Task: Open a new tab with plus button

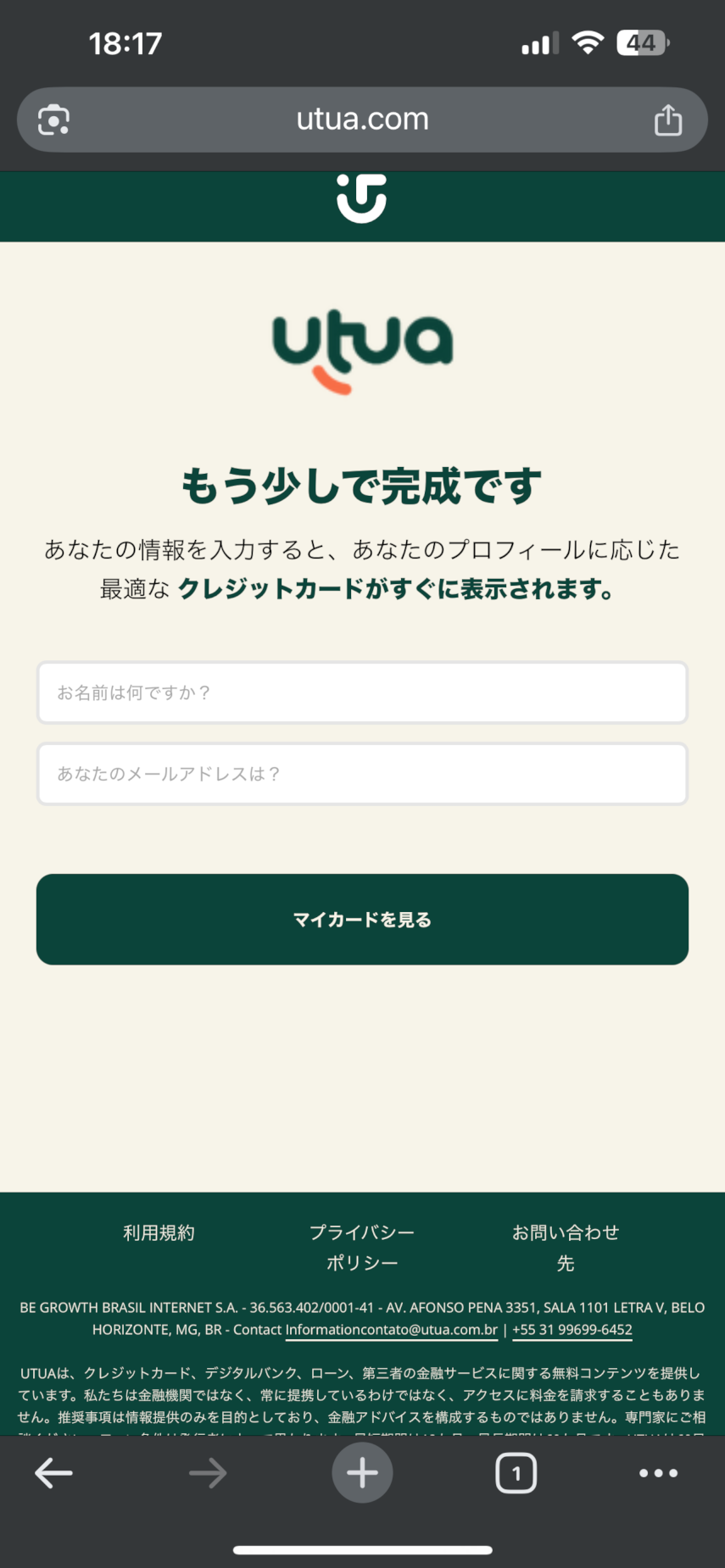Action: click(x=362, y=1473)
